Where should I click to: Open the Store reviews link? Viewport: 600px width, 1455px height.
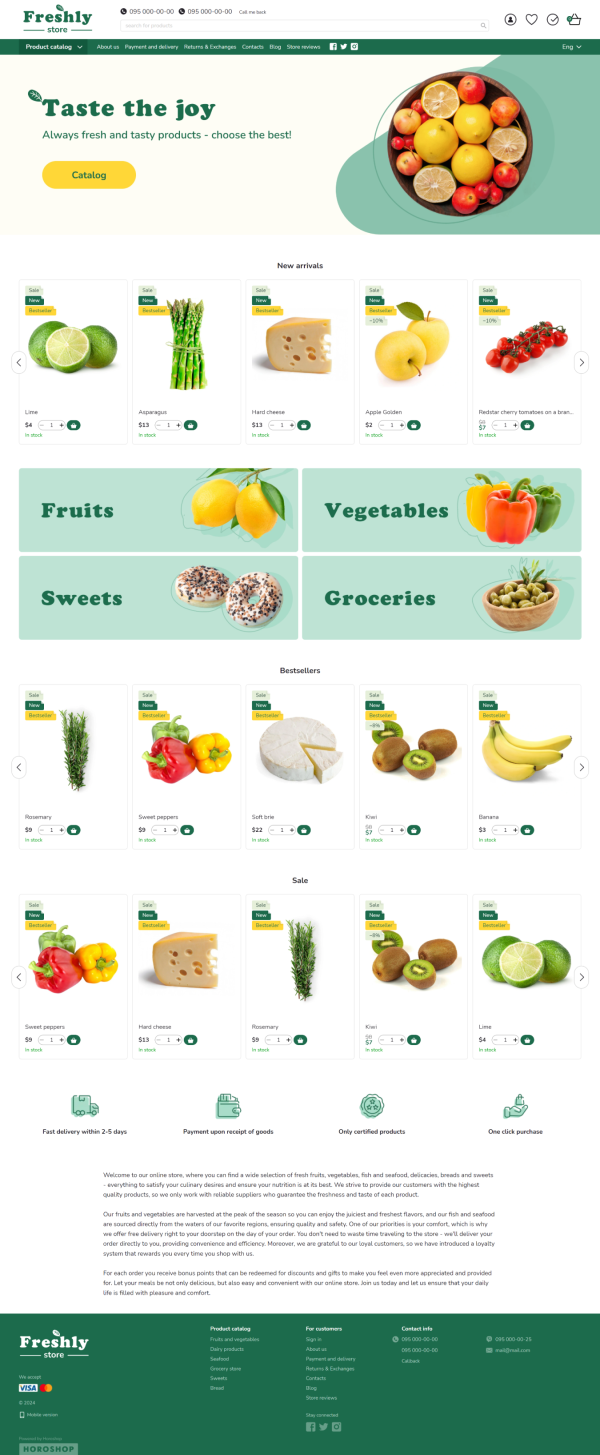pos(303,47)
